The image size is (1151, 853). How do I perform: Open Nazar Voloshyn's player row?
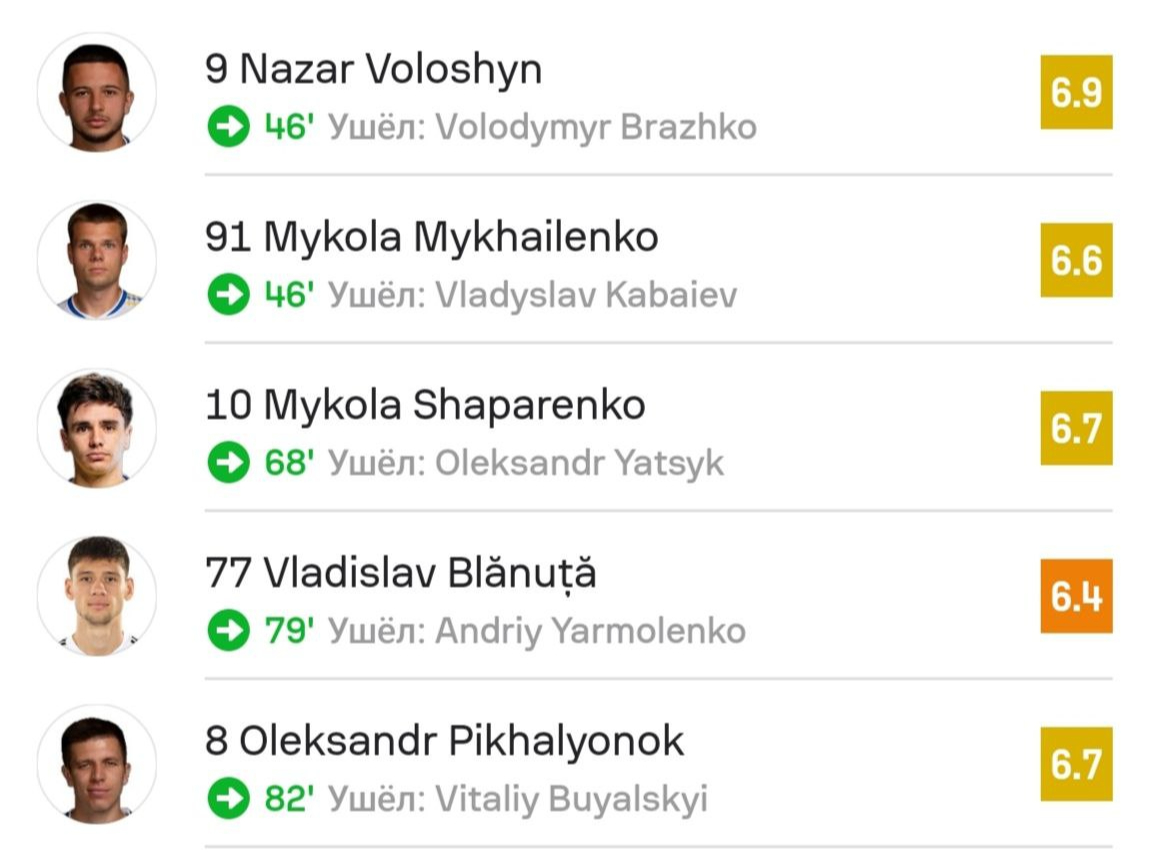pyautogui.click(x=374, y=70)
